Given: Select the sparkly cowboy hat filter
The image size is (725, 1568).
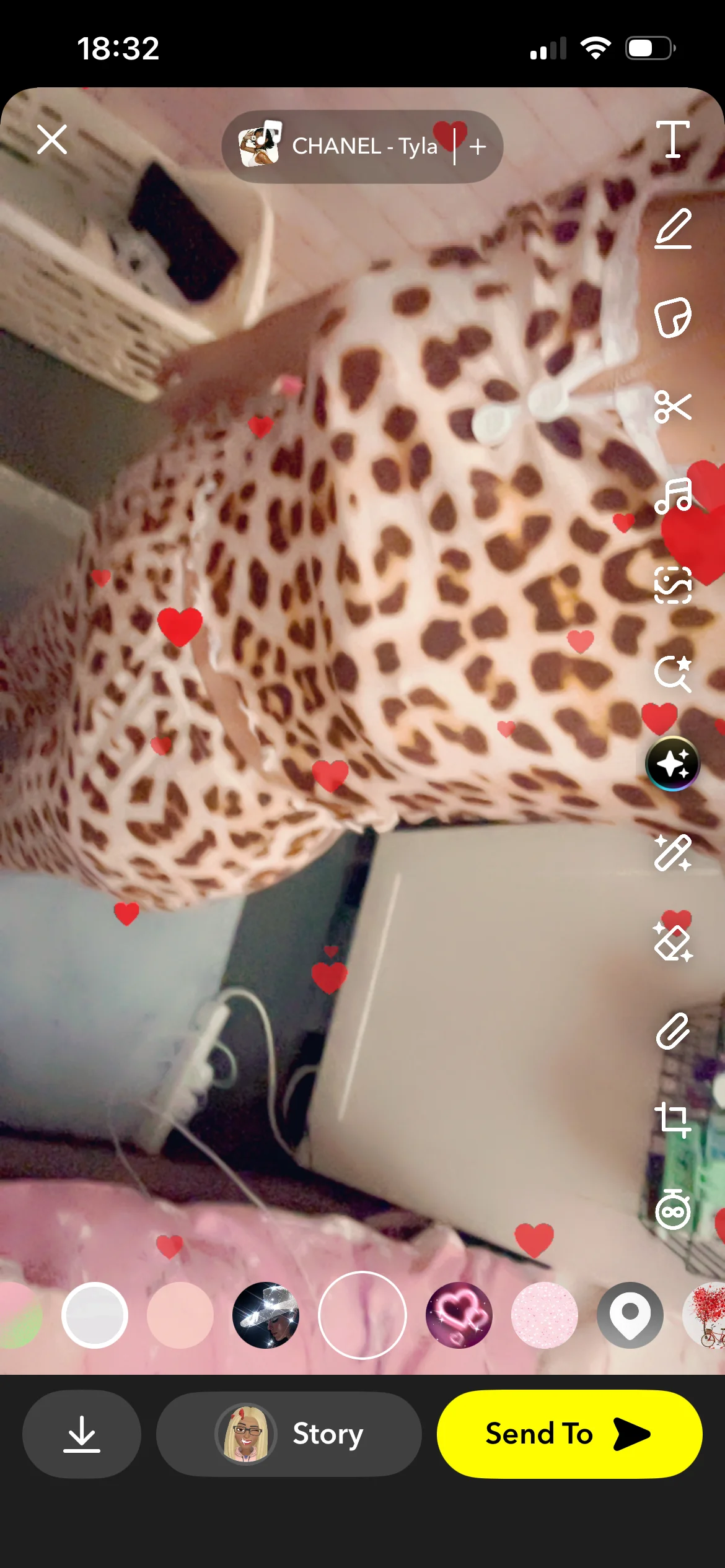Looking at the screenshot, I should pos(266,1315).
